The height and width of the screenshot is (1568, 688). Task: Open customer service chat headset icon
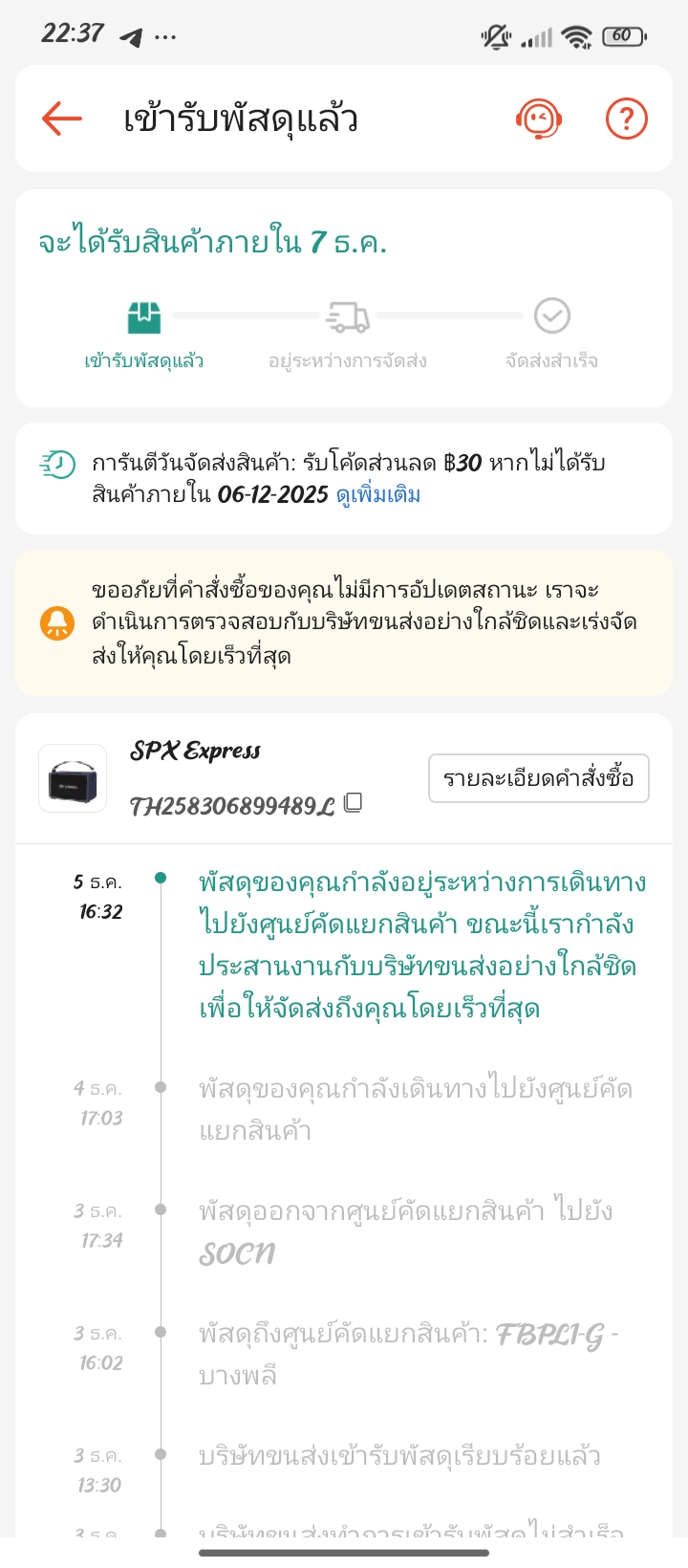tap(538, 119)
